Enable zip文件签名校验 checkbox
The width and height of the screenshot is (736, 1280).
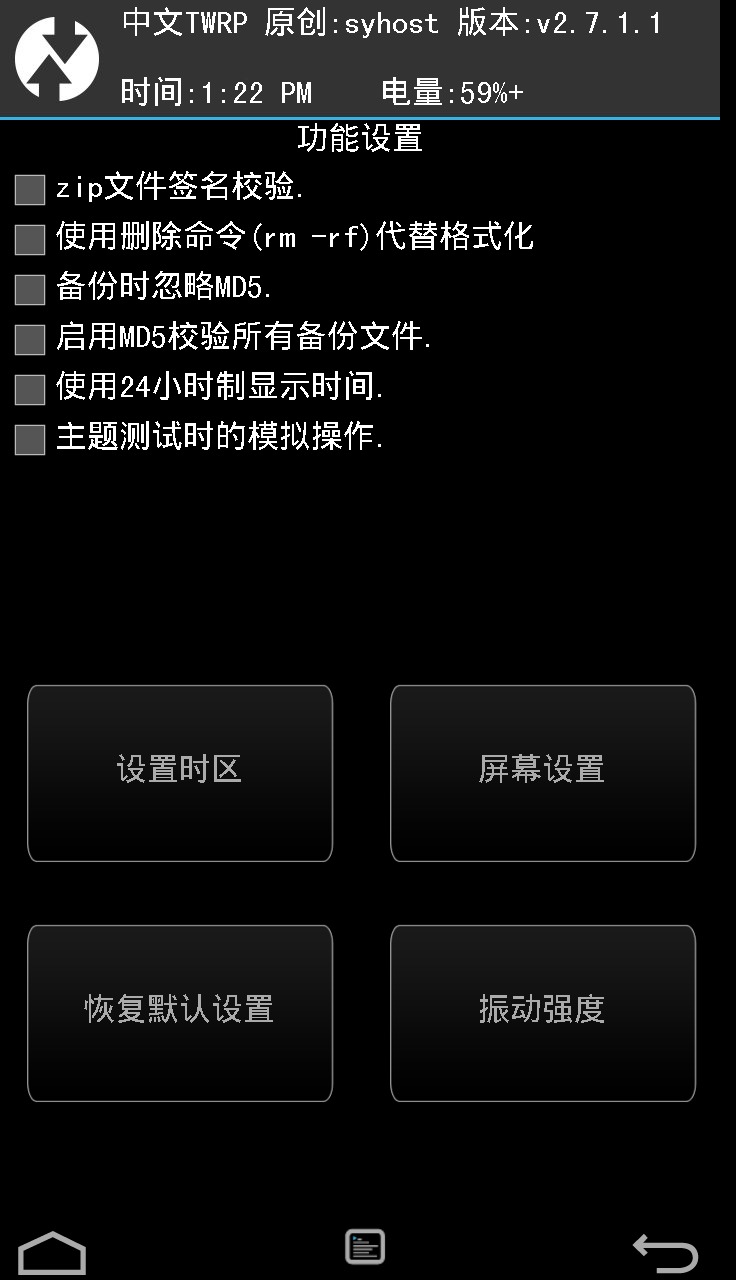click(x=30, y=189)
